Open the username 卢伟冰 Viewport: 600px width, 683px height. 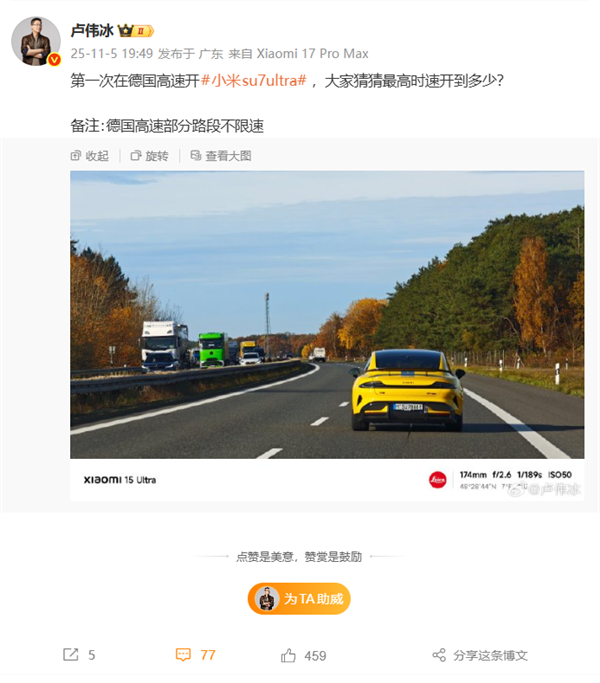click(x=92, y=30)
